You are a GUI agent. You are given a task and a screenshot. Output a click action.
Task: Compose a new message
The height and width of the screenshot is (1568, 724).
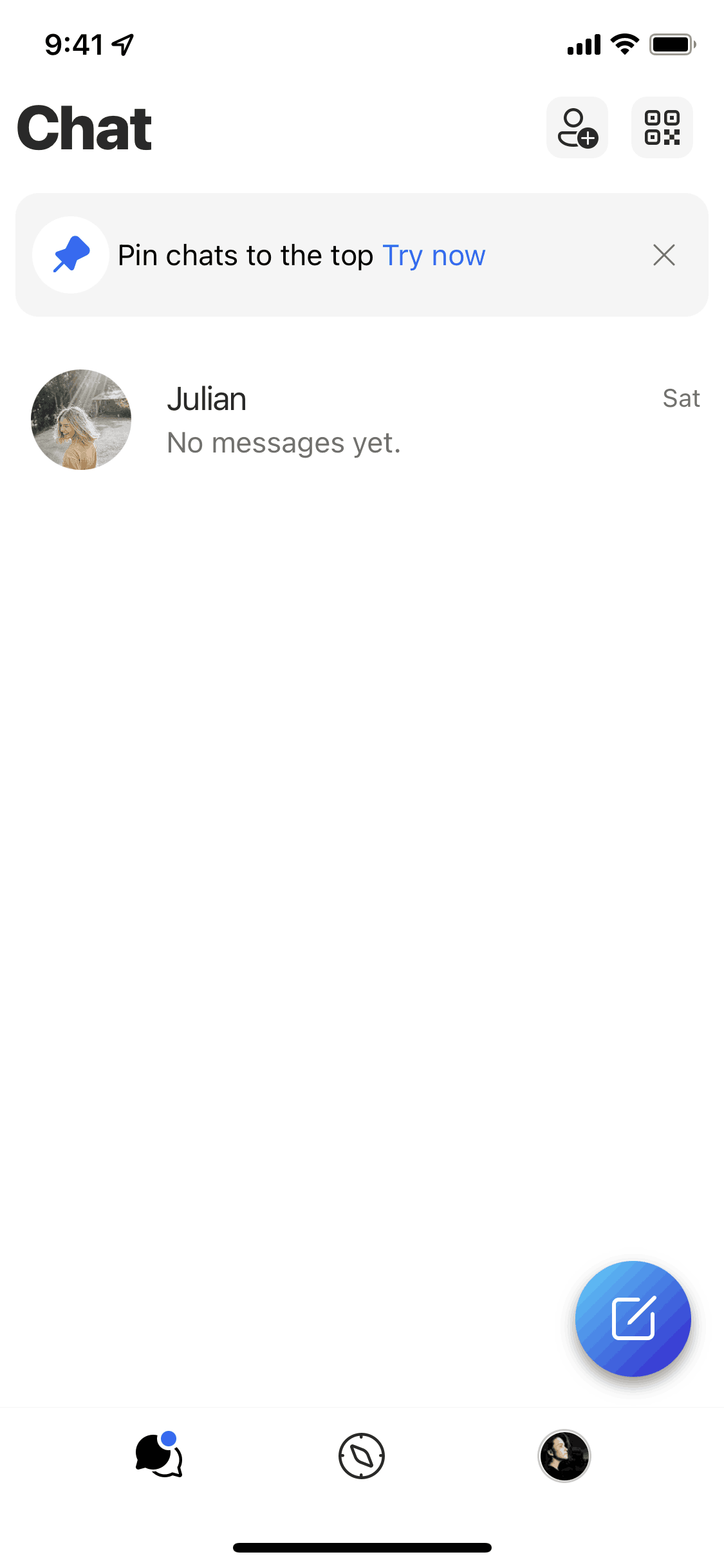click(x=633, y=1318)
